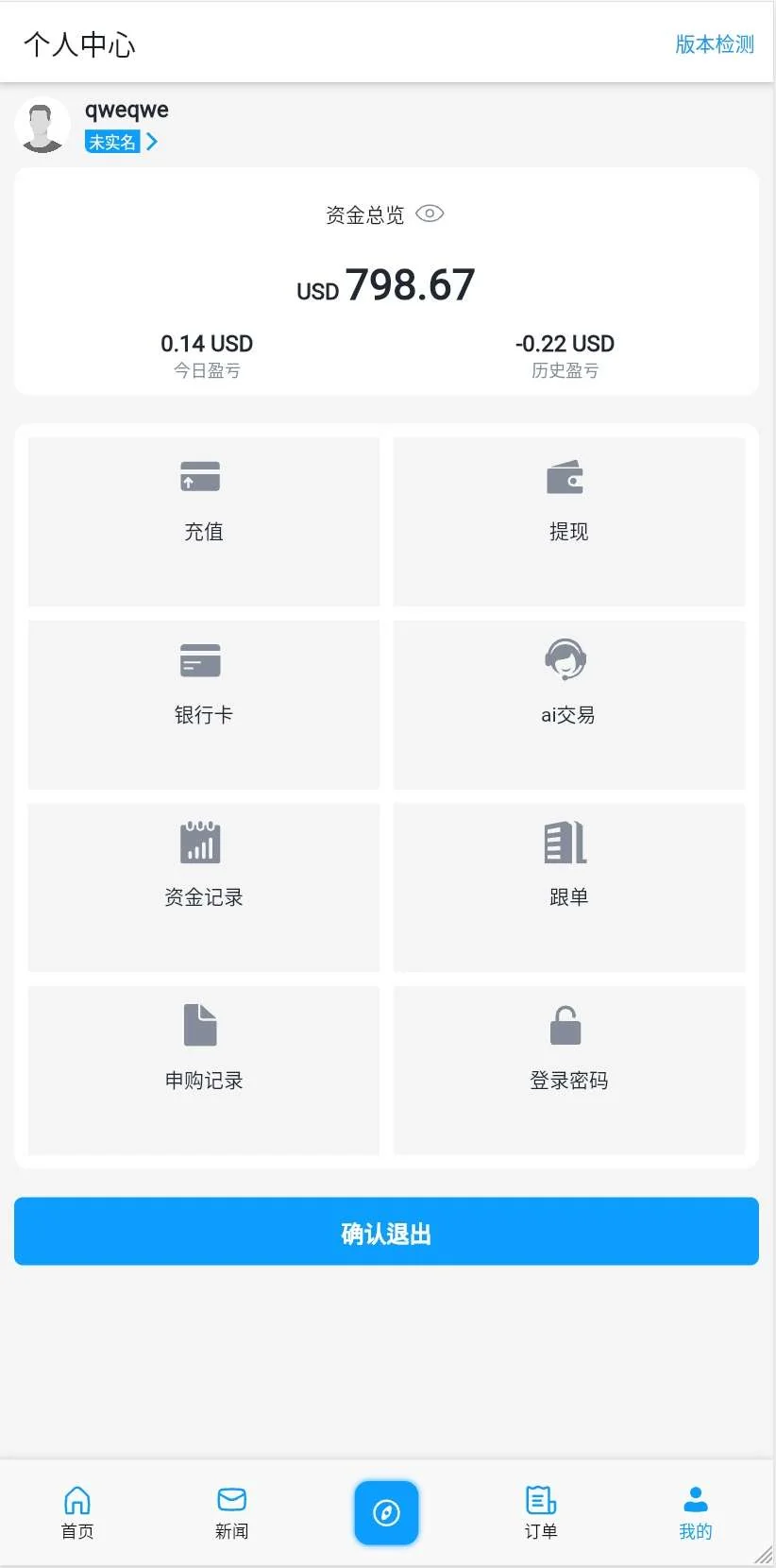
Task: Open the 银行卡 bank card tile
Action: pyautogui.click(x=204, y=704)
